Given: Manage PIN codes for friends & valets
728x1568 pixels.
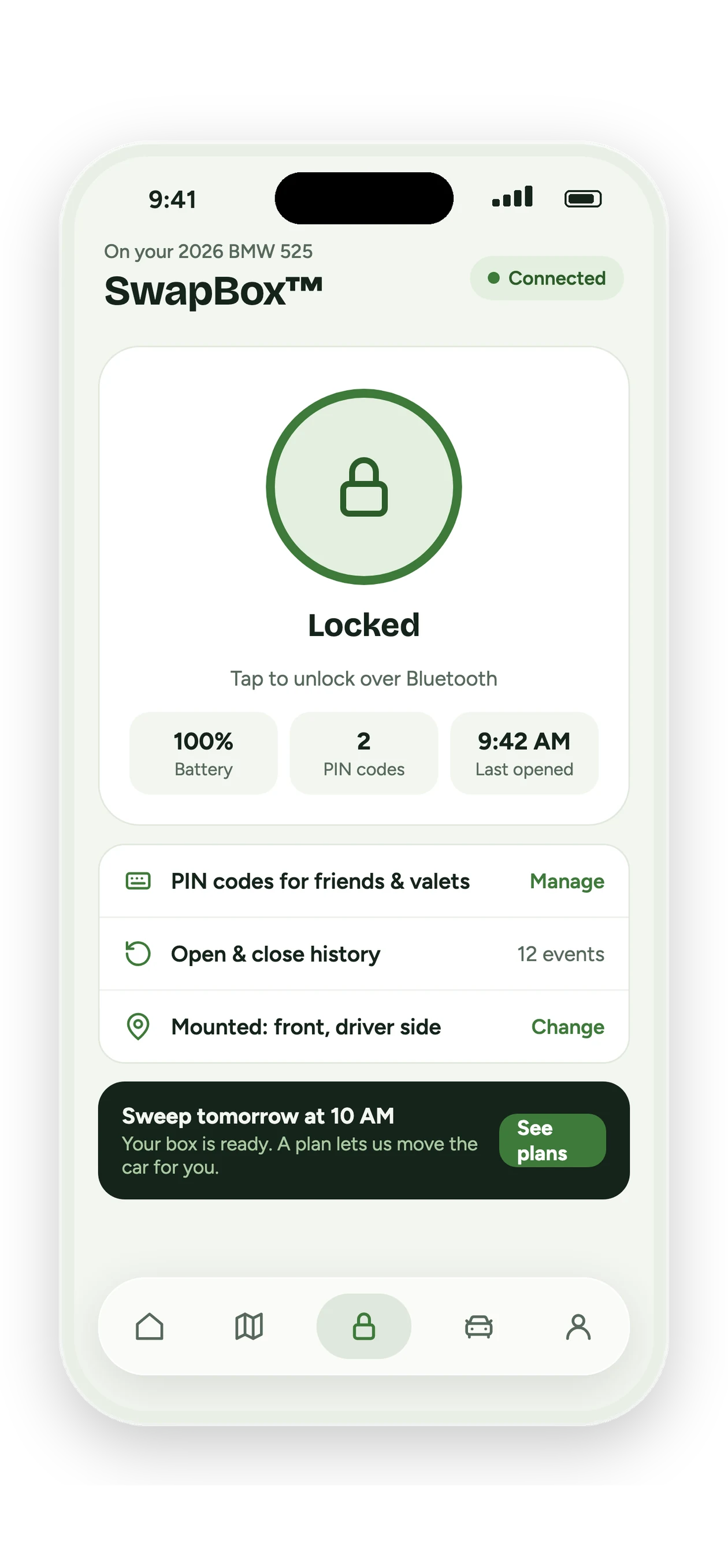Looking at the screenshot, I should (567, 881).
